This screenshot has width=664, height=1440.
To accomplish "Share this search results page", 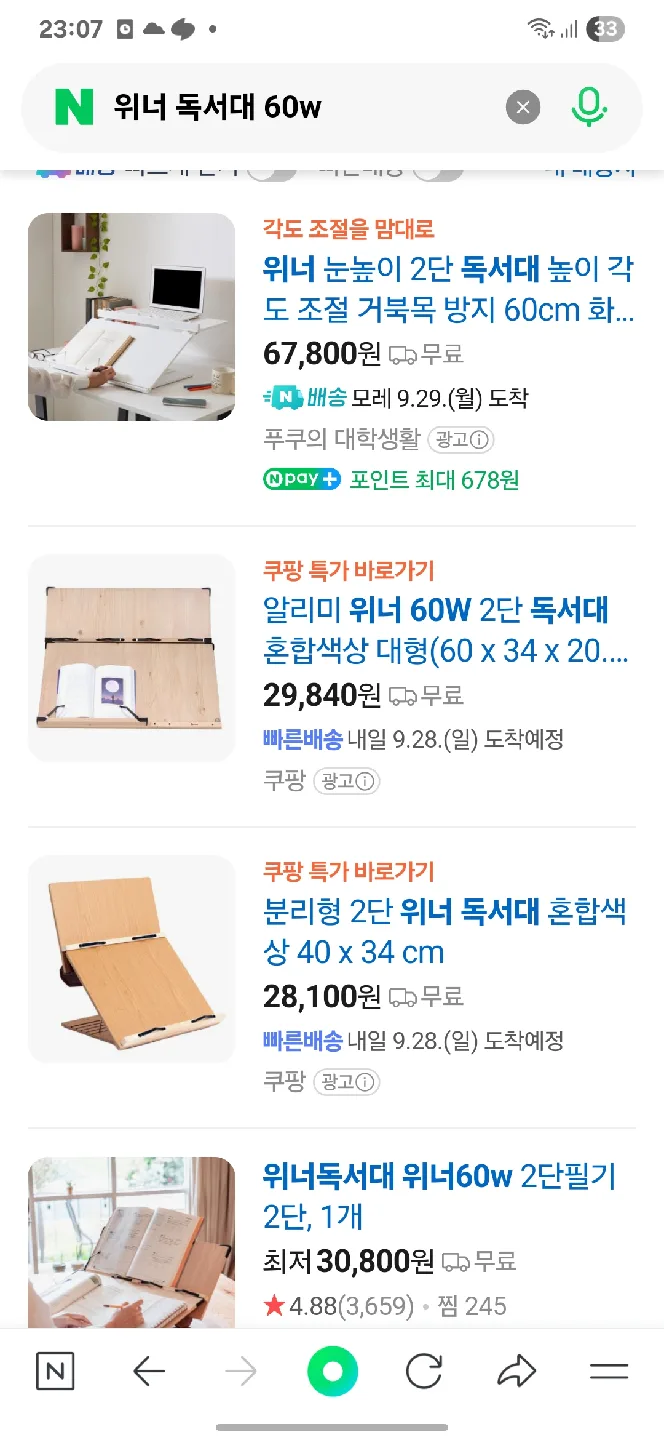I will click(x=516, y=1371).
